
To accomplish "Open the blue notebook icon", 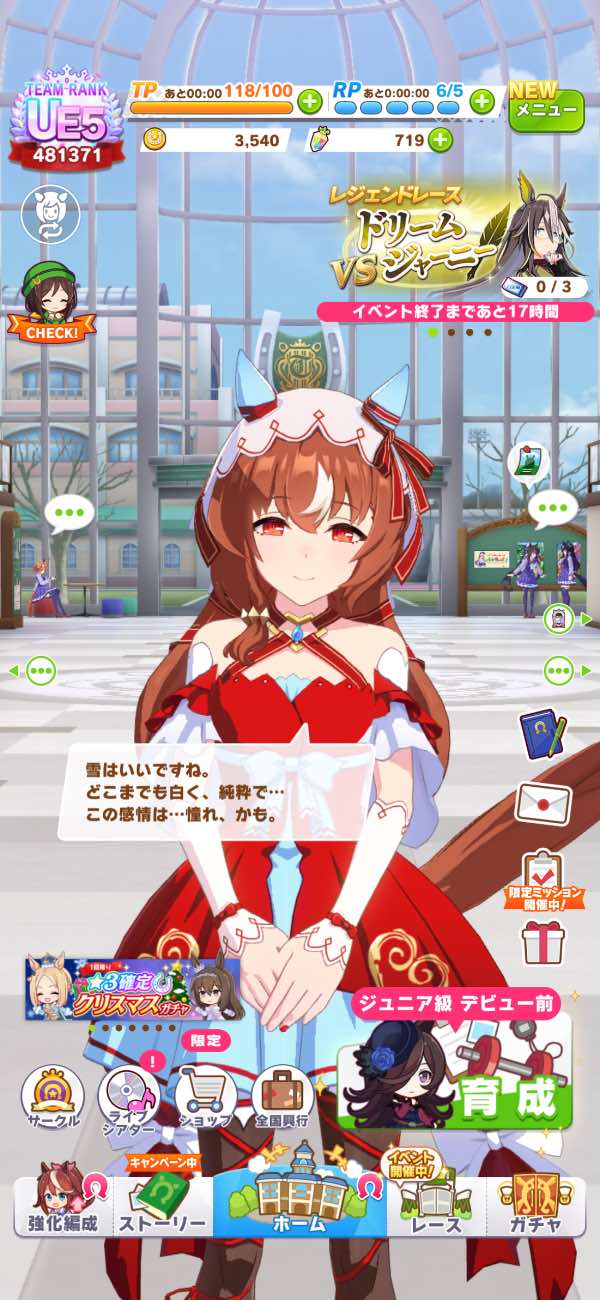I will click(543, 734).
